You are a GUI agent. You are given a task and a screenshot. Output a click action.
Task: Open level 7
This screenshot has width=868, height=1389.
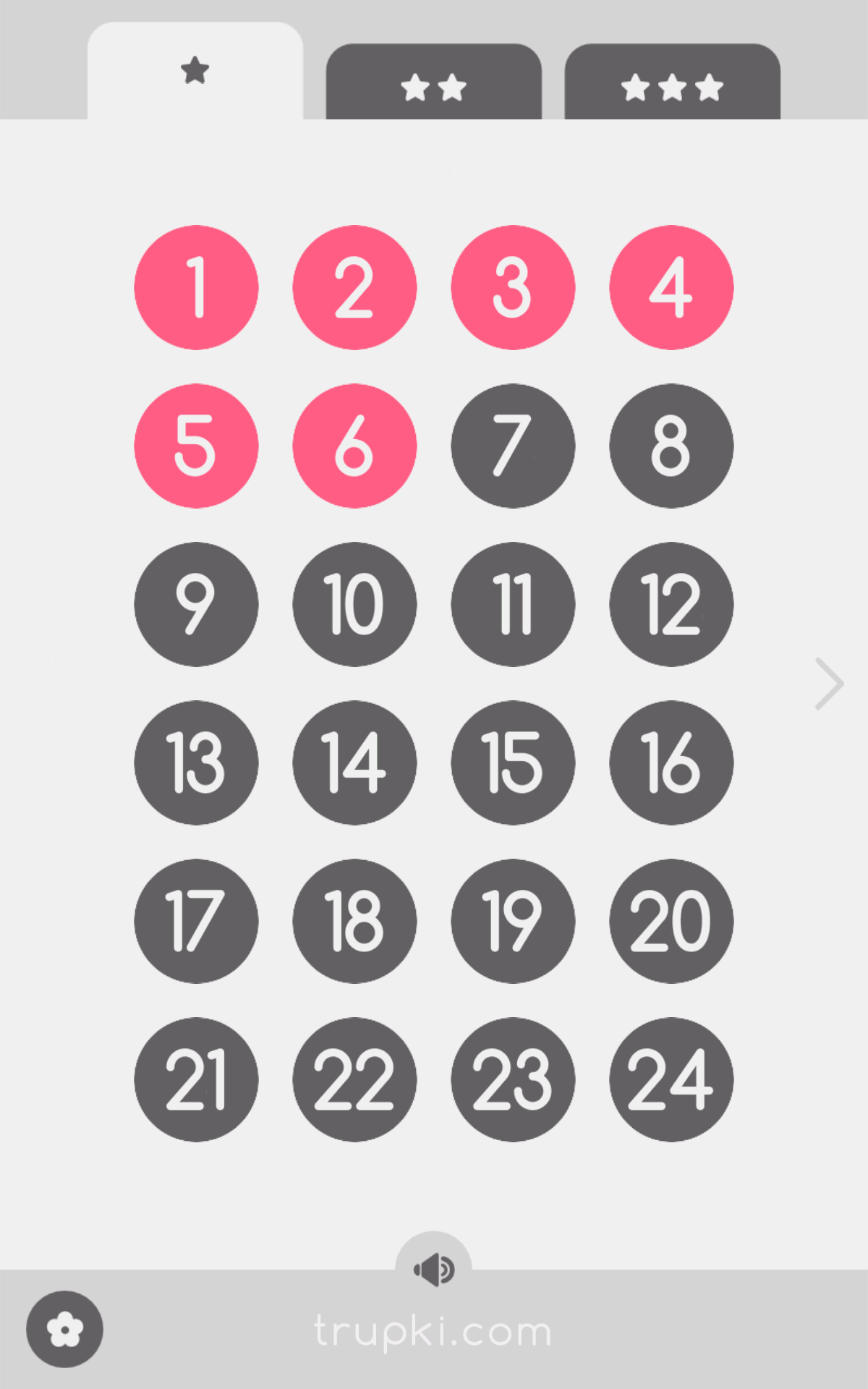pyautogui.click(x=513, y=446)
